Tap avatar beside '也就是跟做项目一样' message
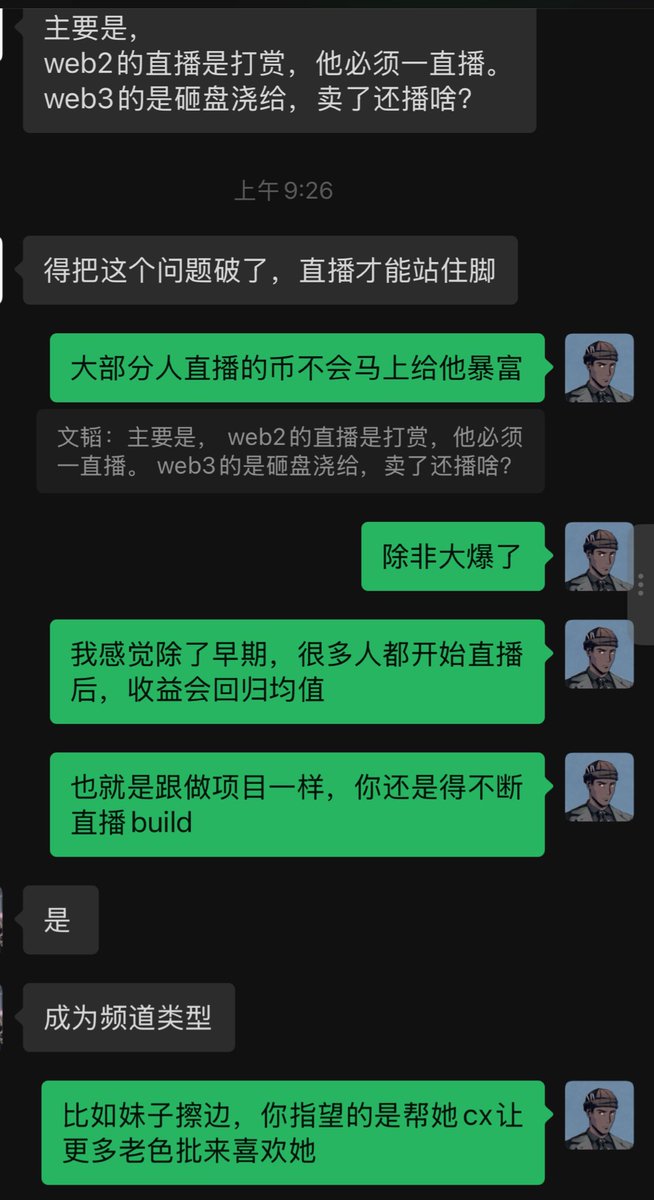This screenshot has width=654, height=1200. [599, 787]
